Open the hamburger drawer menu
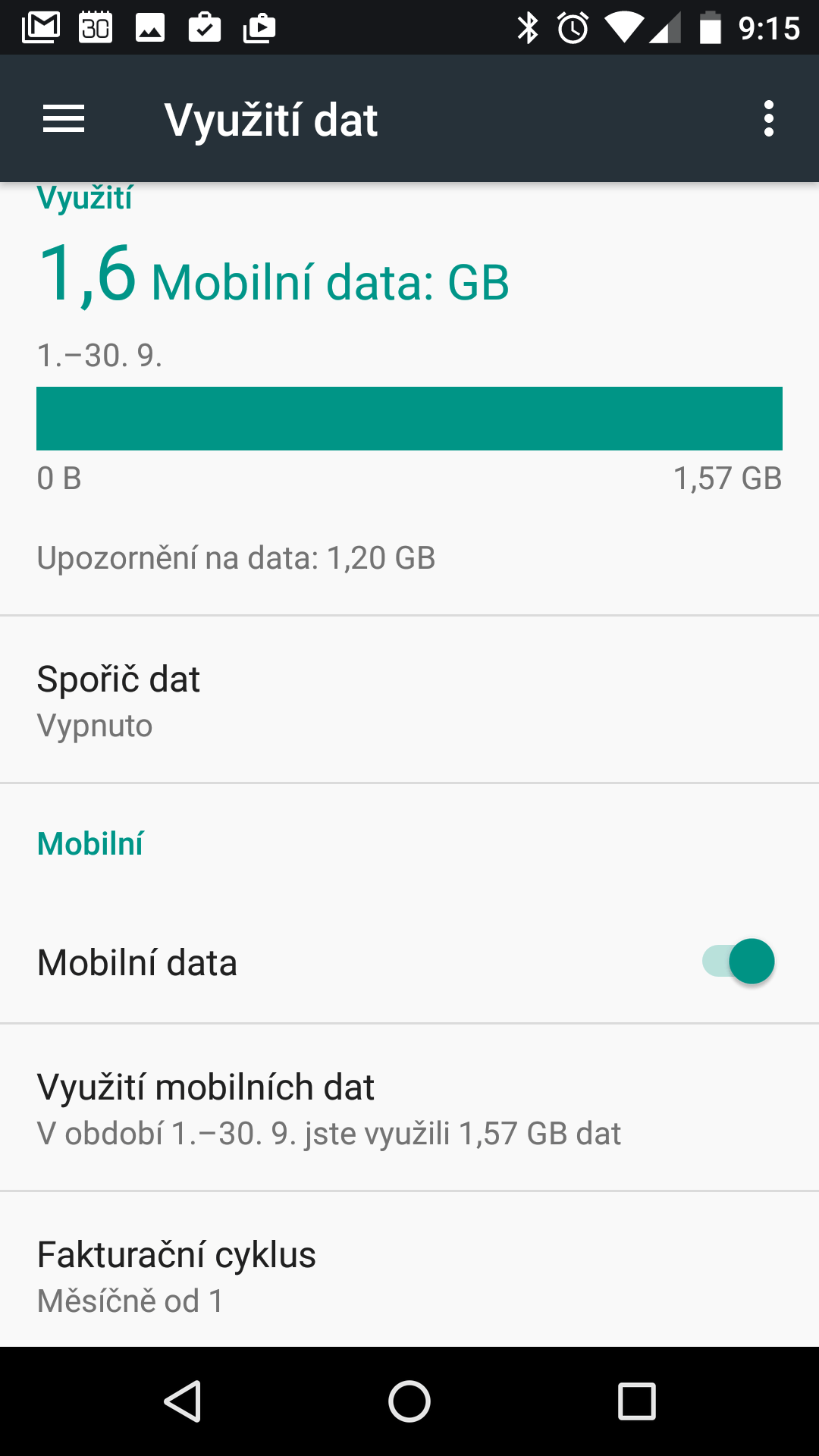The width and height of the screenshot is (819, 1456). coord(64,119)
